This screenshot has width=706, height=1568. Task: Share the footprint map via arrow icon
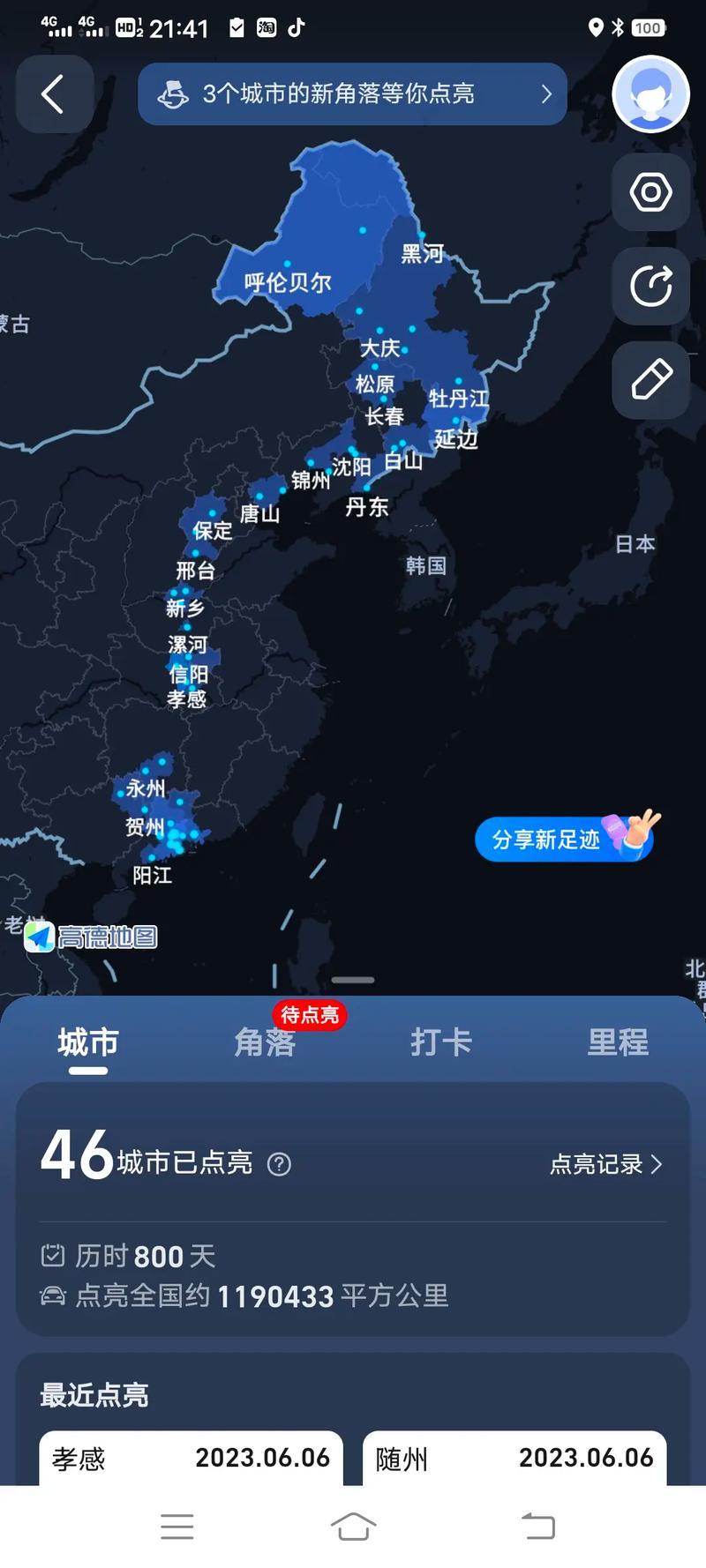650,286
